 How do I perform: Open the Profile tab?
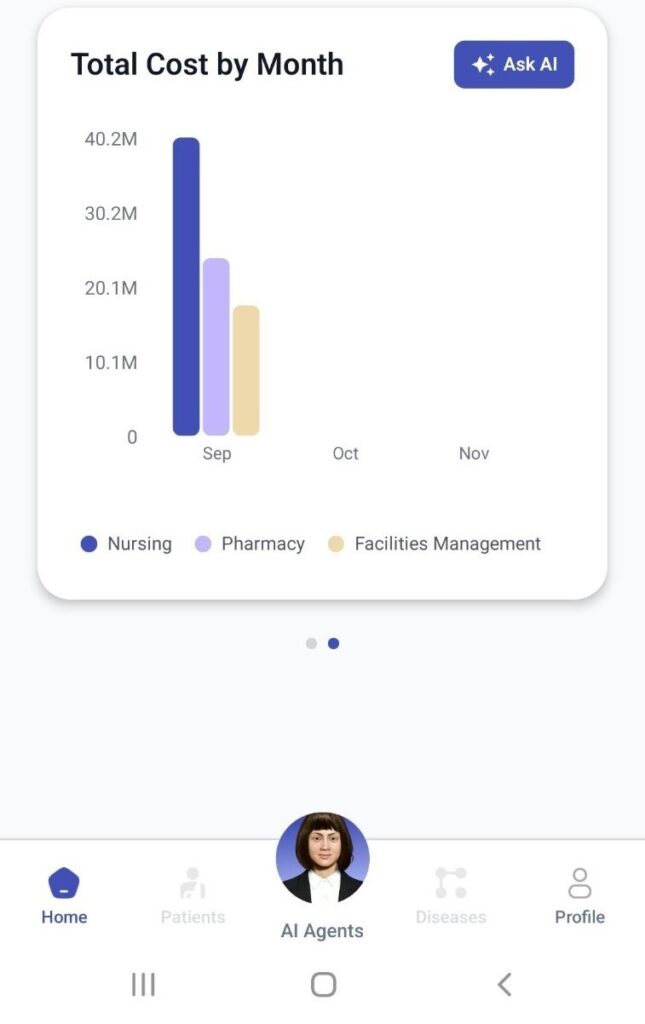(x=580, y=895)
